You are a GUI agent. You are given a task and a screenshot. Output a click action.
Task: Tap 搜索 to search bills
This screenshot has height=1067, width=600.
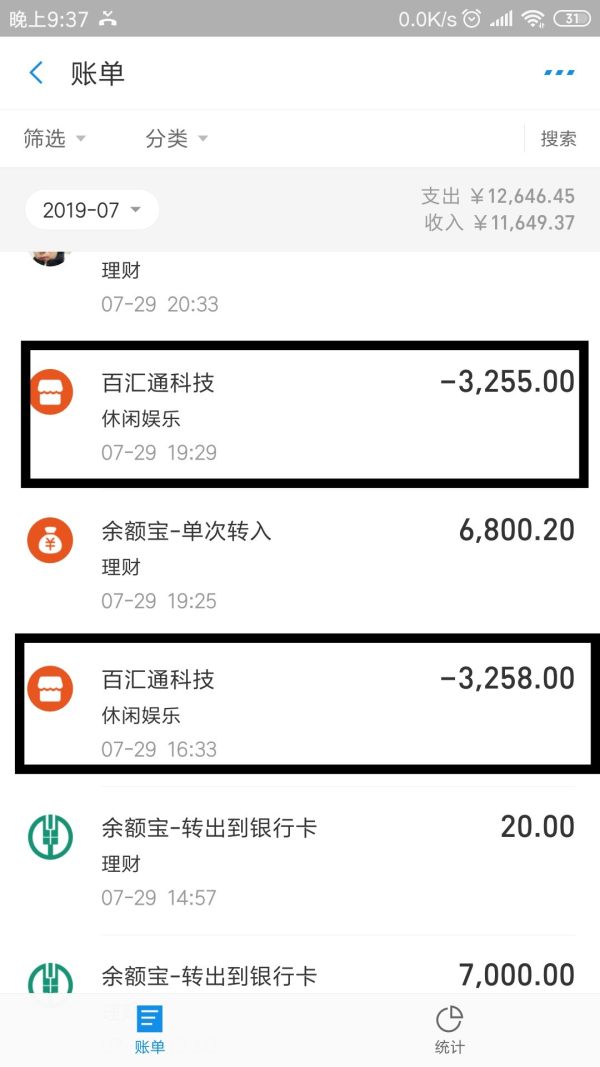[558, 139]
